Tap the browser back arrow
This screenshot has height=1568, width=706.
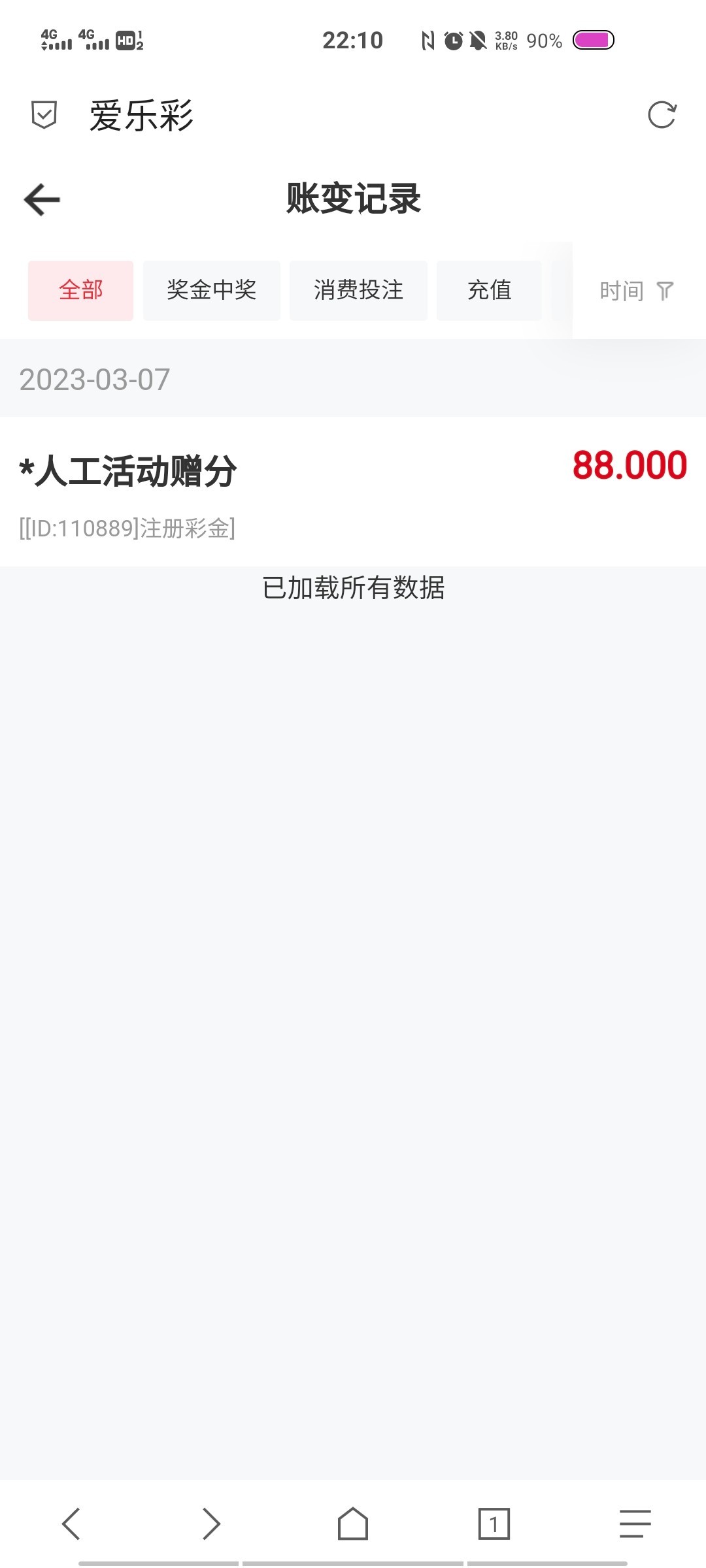coord(71,1524)
